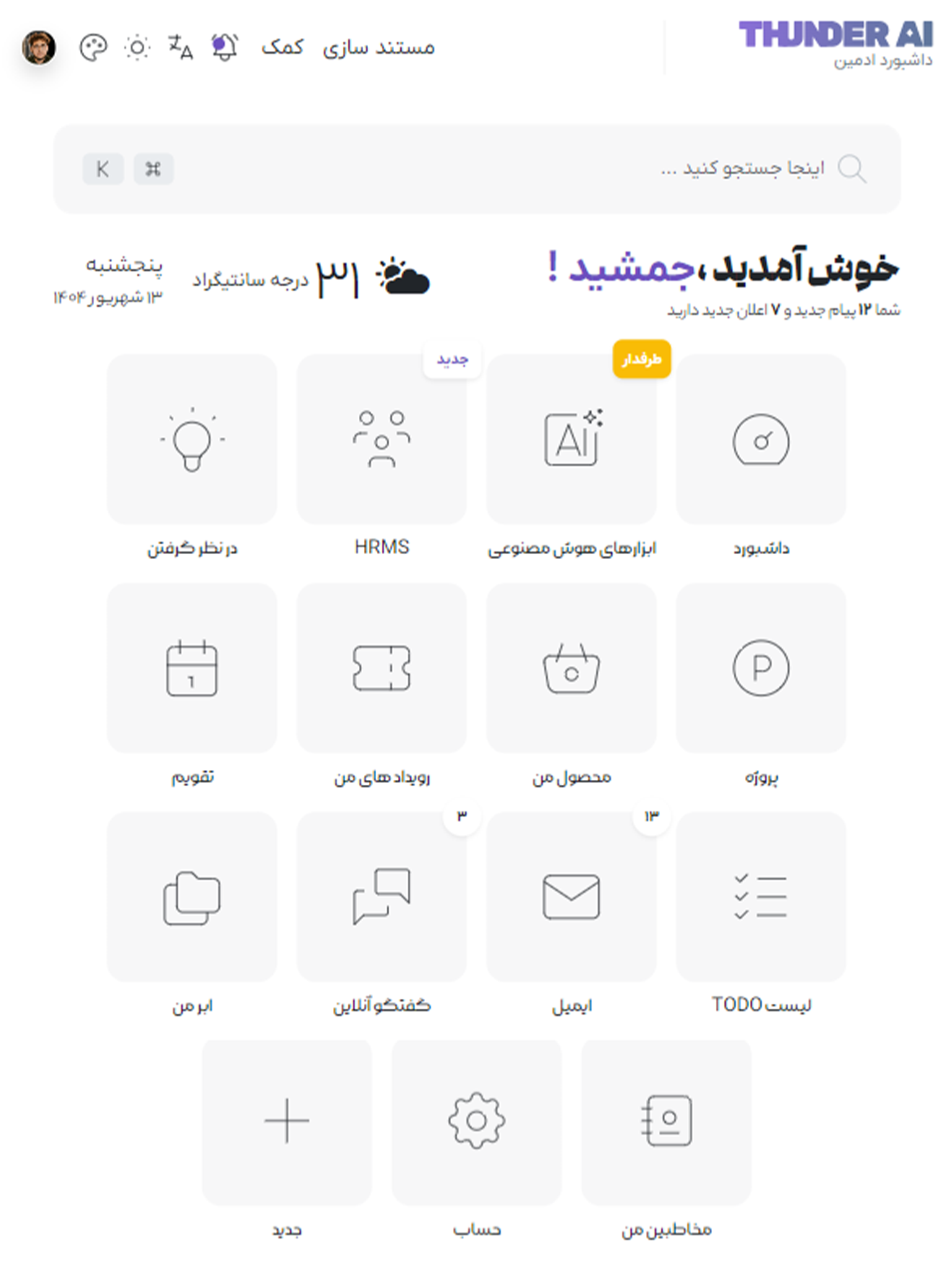Open the حساب account settings tile
952x1269 pixels.
(x=476, y=1122)
